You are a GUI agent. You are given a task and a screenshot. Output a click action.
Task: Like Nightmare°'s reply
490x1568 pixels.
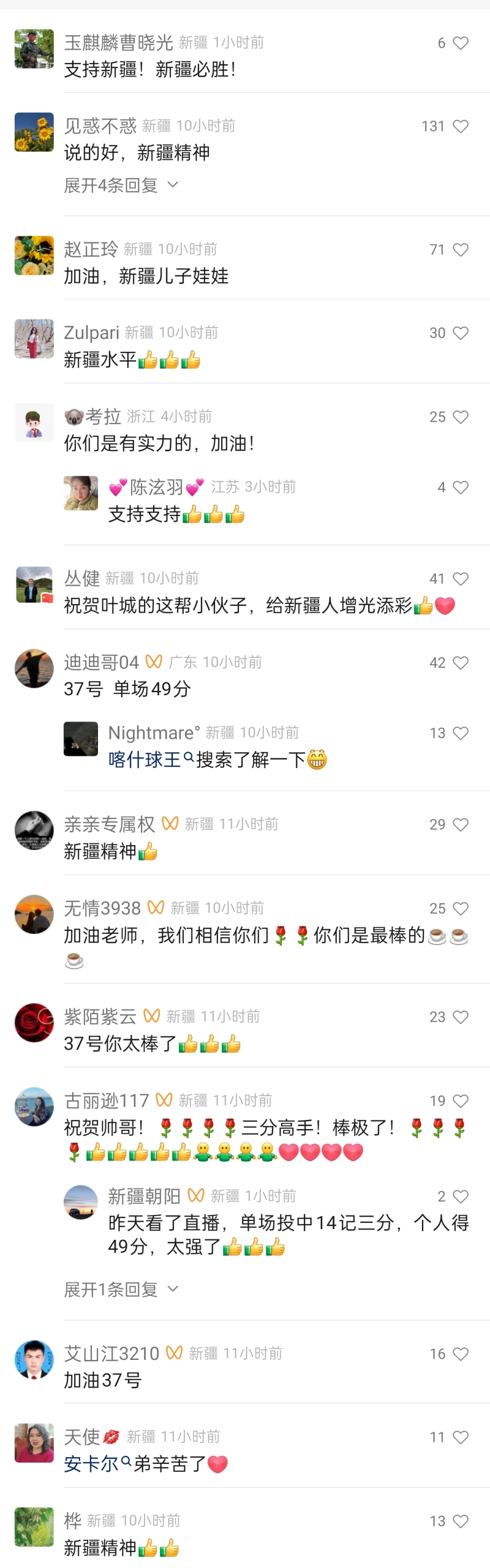tap(460, 733)
